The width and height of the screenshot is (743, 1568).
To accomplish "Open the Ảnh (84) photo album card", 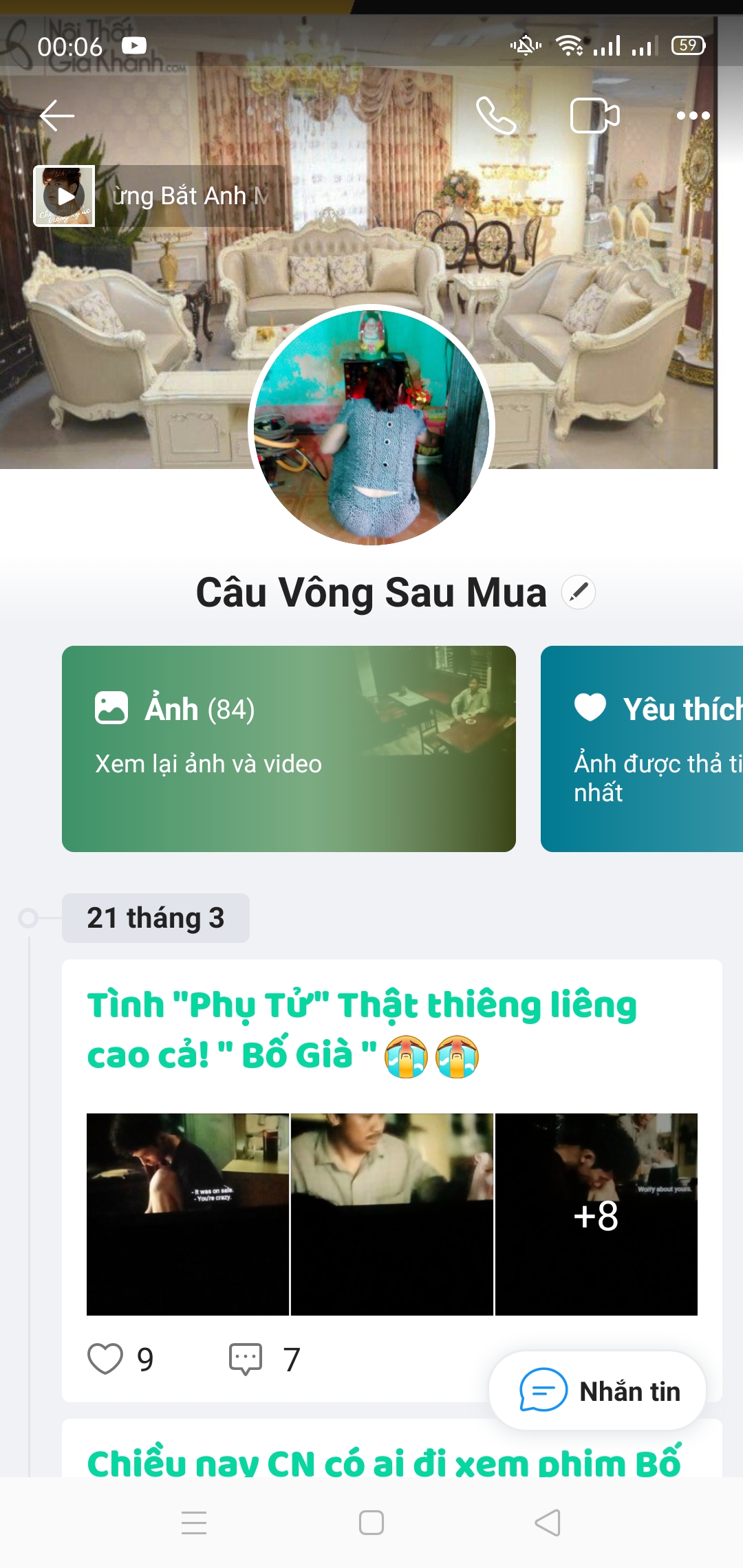I will tap(289, 748).
